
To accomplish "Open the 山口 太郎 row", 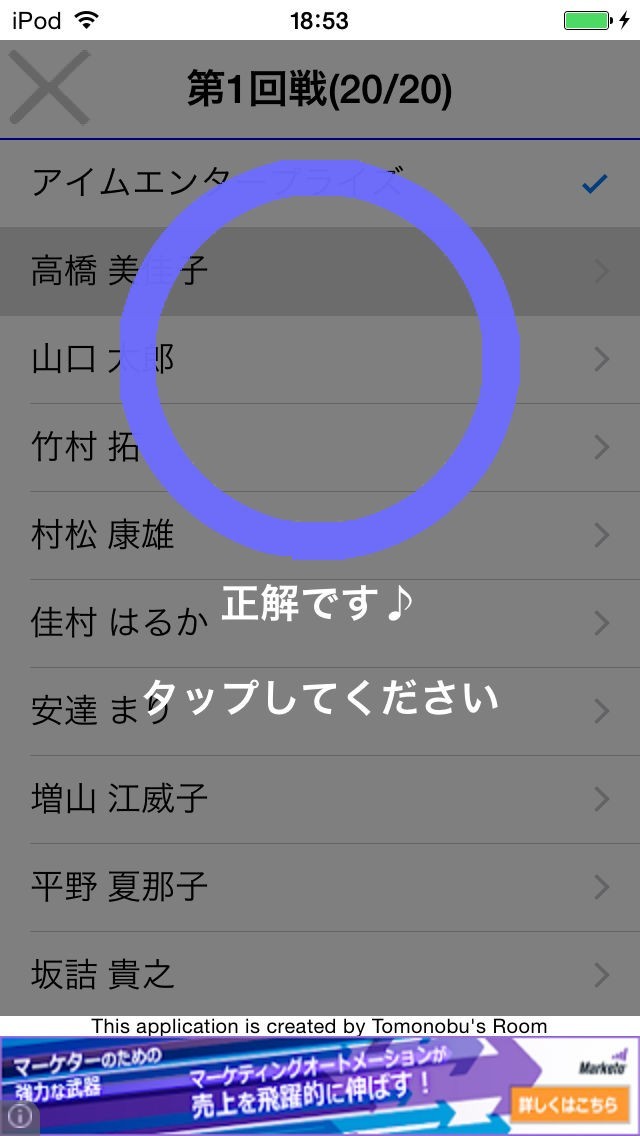I will (320, 359).
